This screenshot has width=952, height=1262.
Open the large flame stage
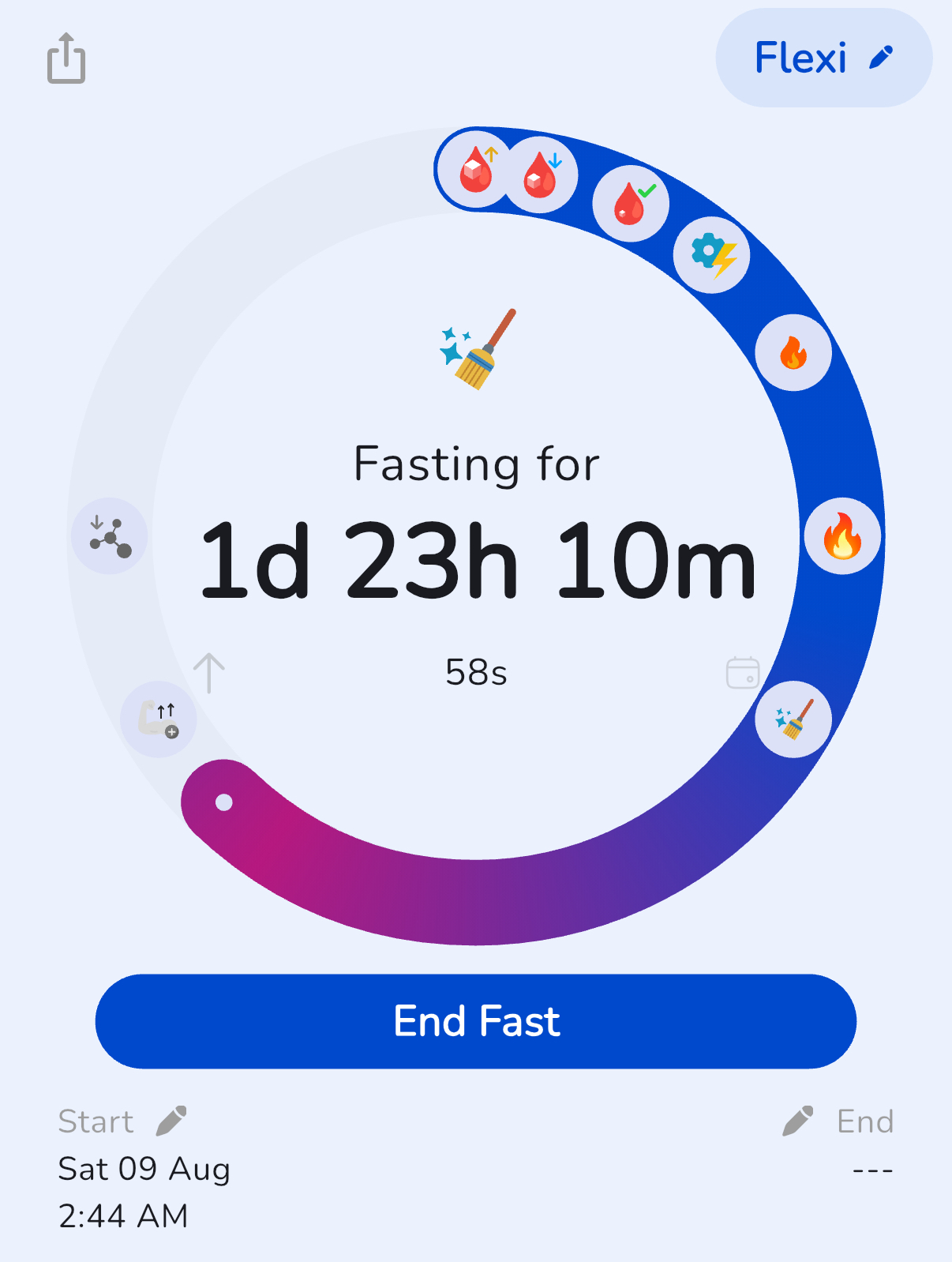pos(842,536)
